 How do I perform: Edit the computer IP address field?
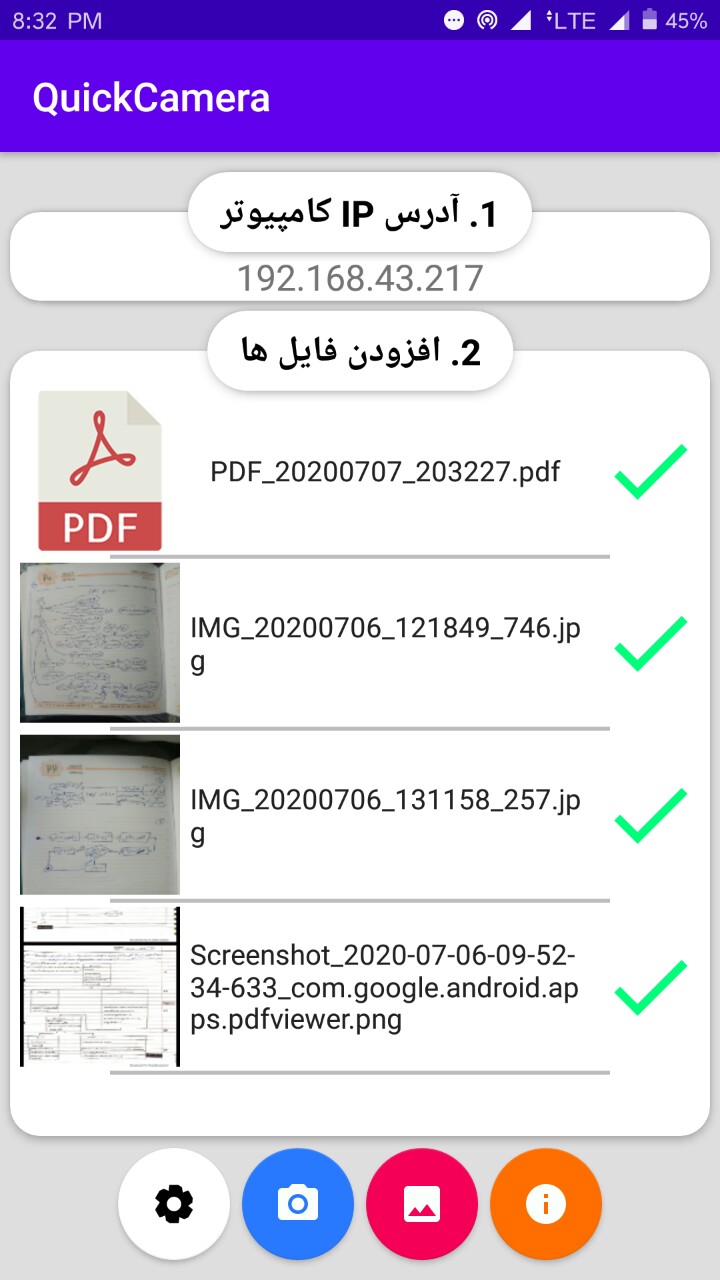click(x=360, y=278)
